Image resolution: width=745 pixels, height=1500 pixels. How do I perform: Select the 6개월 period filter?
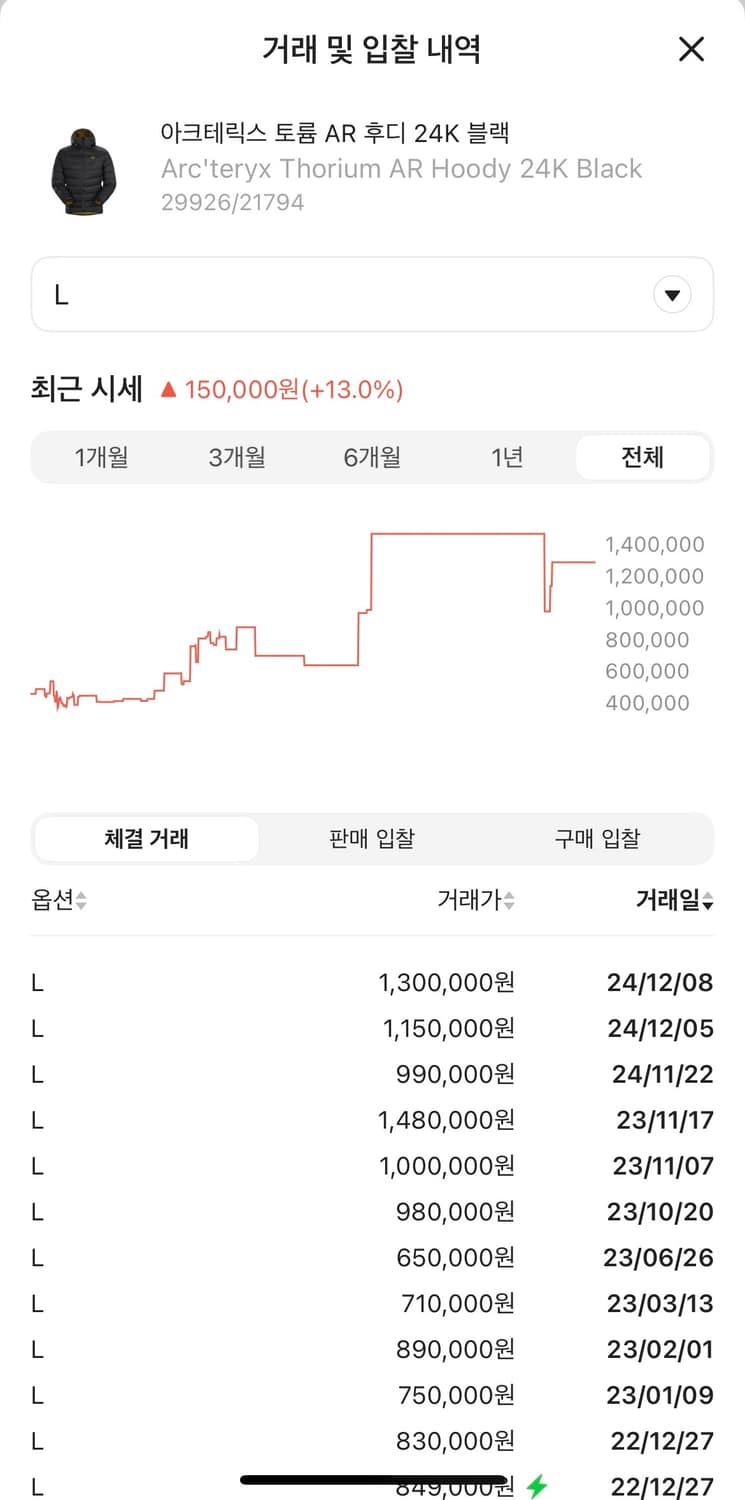click(x=371, y=457)
